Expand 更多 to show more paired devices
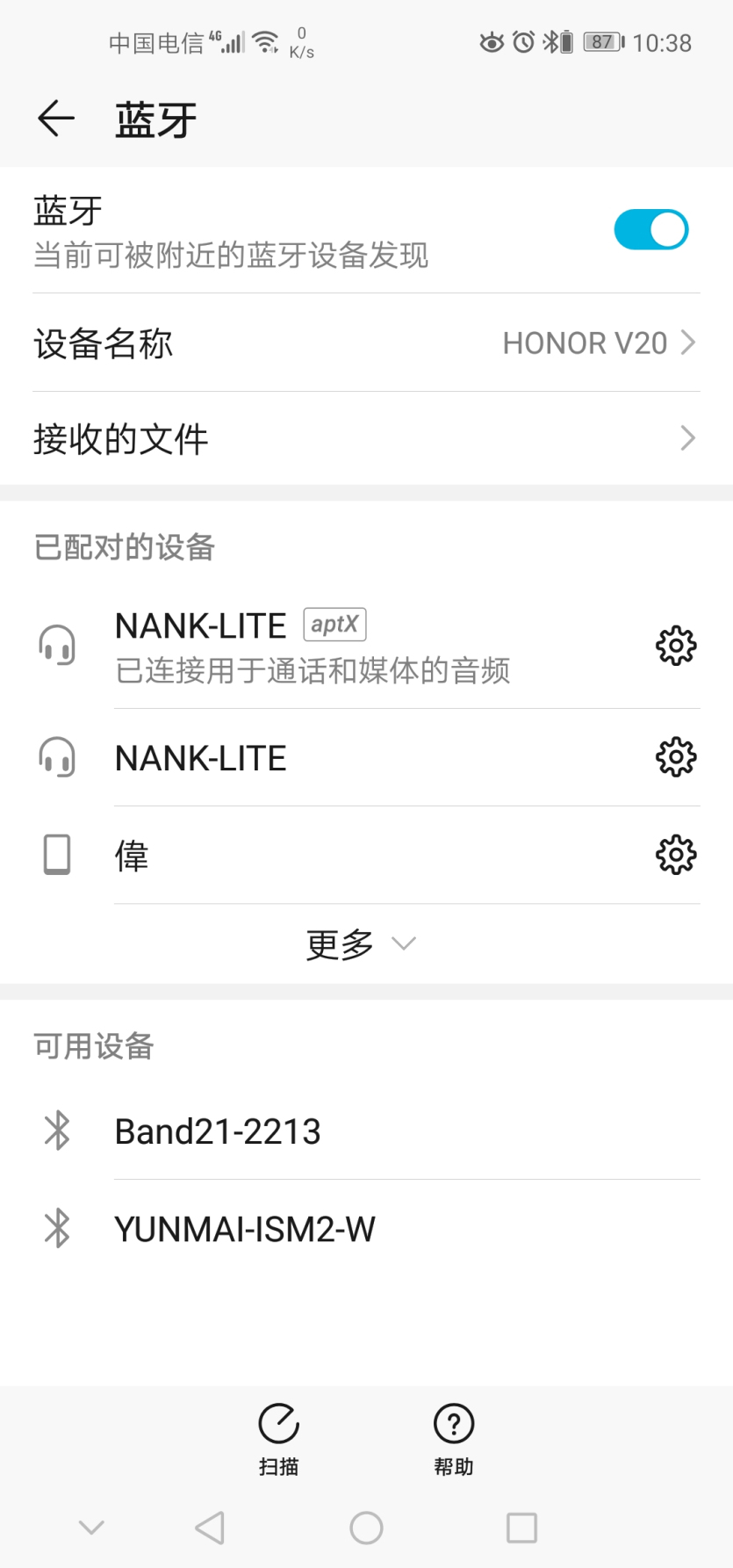733x1568 pixels. point(364,943)
